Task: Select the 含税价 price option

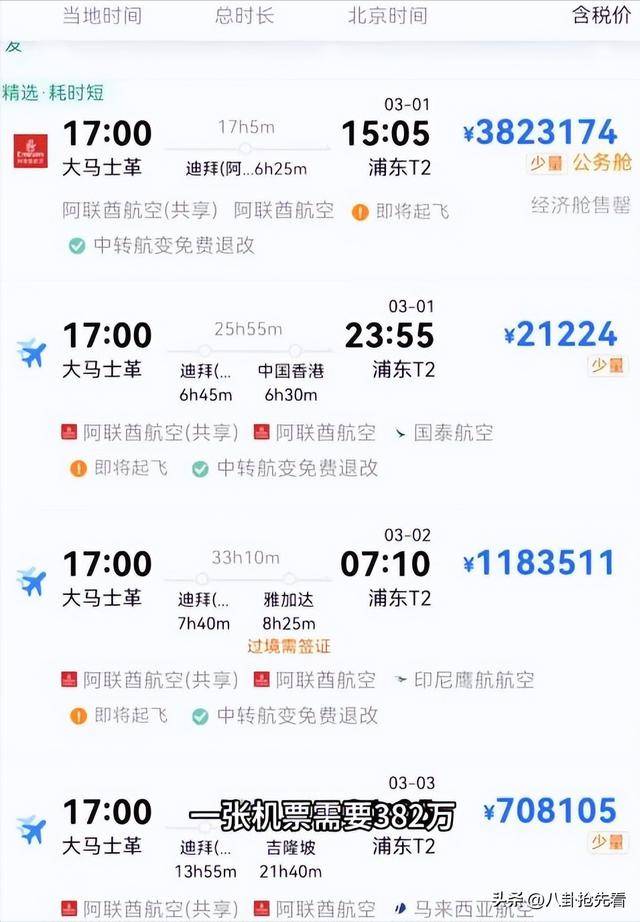Action: (600, 15)
